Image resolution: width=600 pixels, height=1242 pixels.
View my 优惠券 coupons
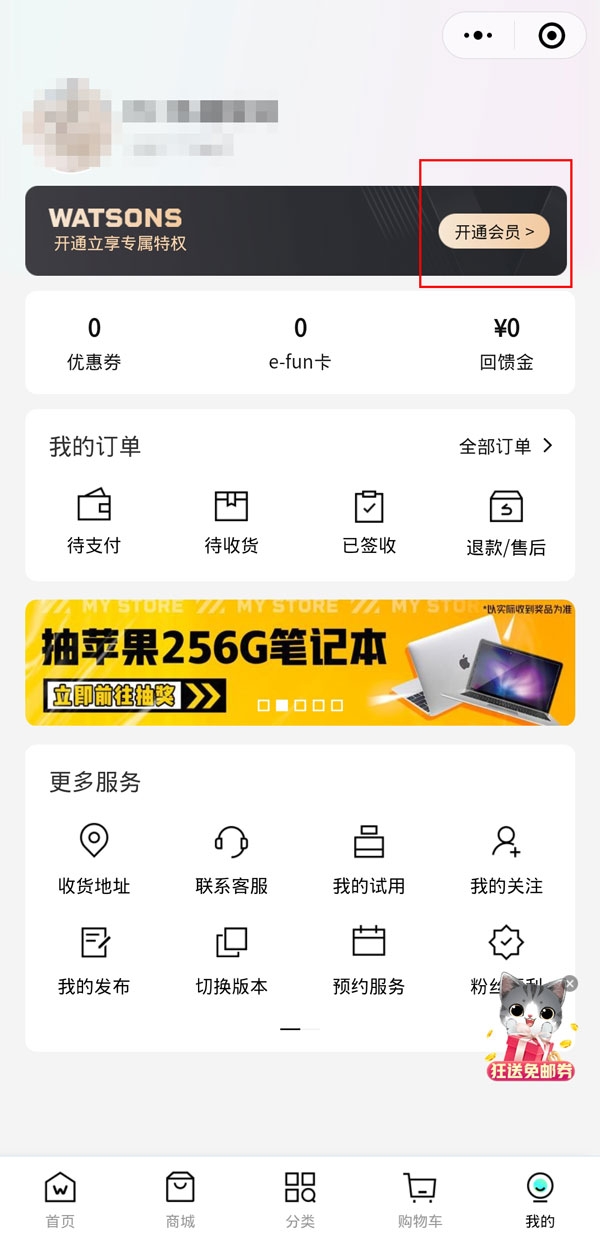[94, 343]
